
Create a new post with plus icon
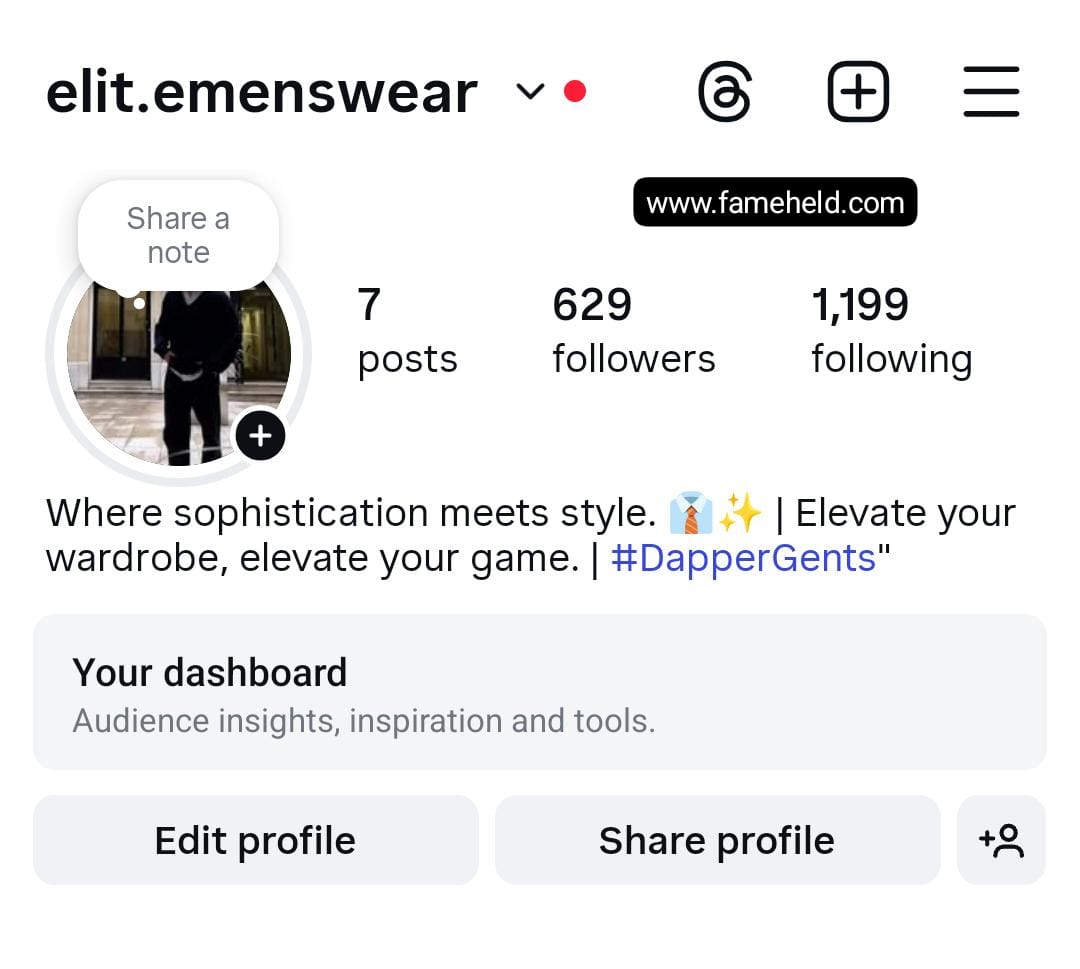(858, 92)
